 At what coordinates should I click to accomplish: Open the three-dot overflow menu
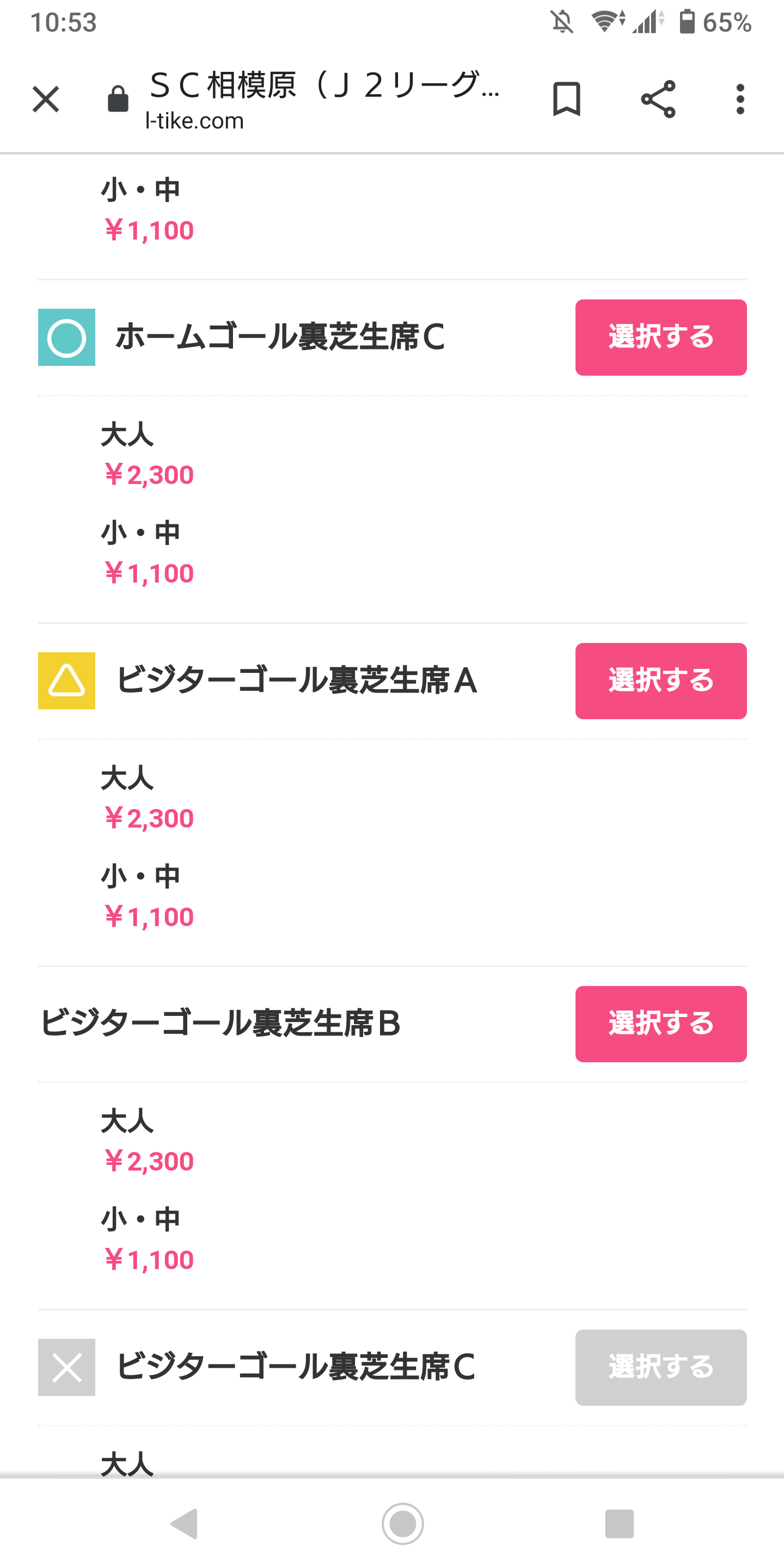(739, 99)
